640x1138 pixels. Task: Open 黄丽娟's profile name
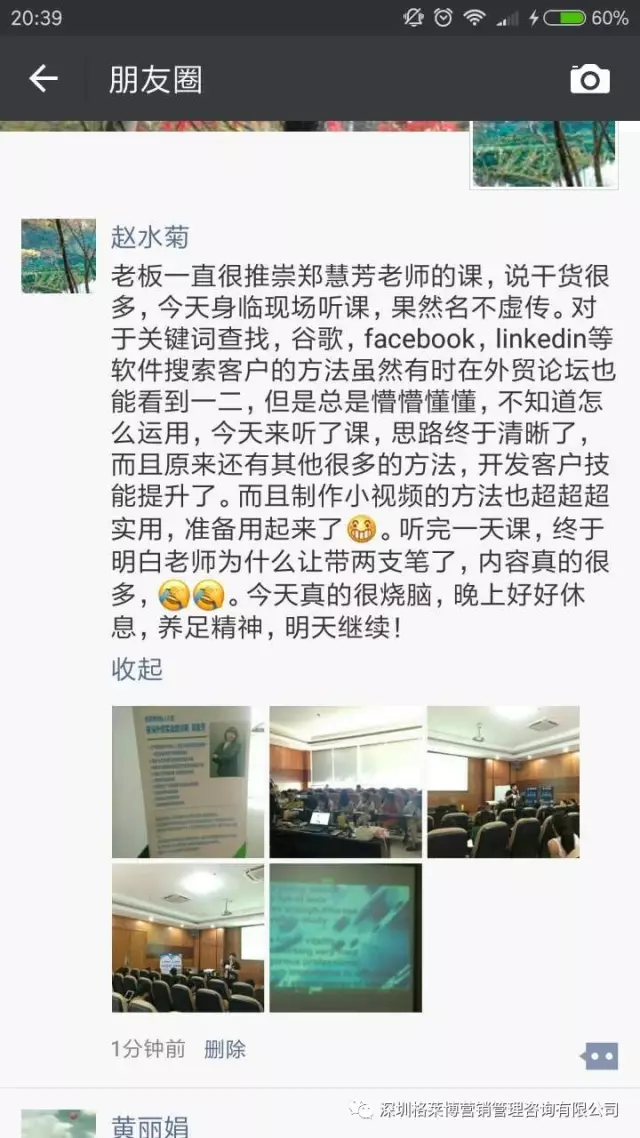(150, 1127)
